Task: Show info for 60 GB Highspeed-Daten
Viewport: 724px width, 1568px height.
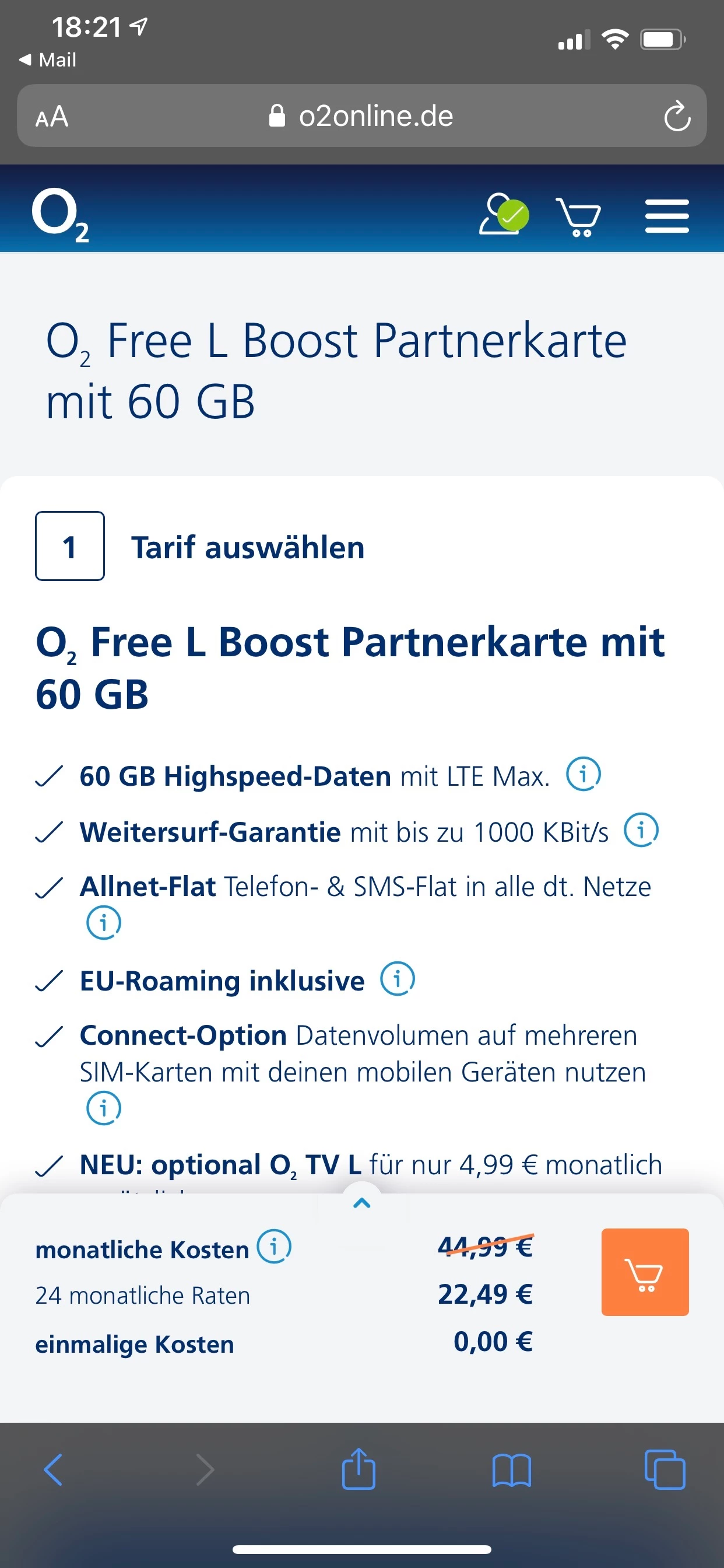Action: click(x=583, y=774)
